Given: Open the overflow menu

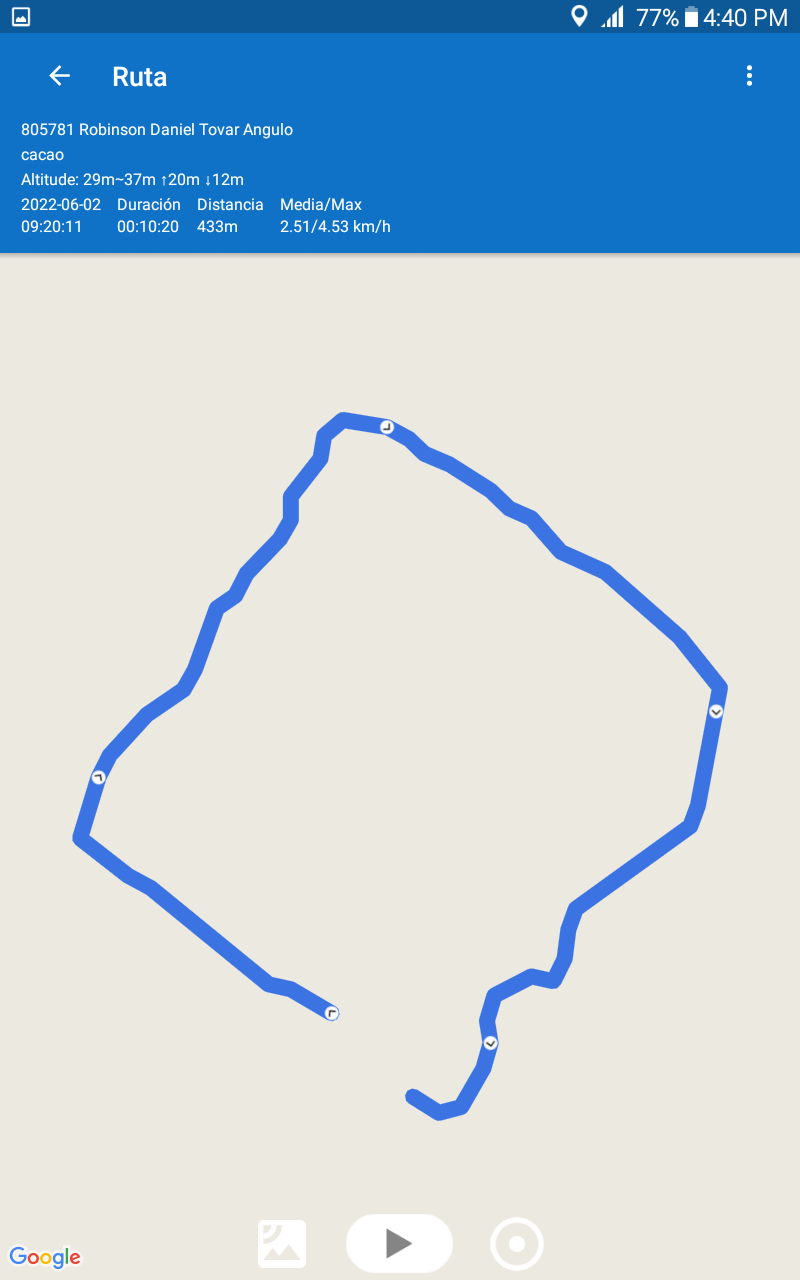Looking at the screenshot, I should click(x=749, y=76).
